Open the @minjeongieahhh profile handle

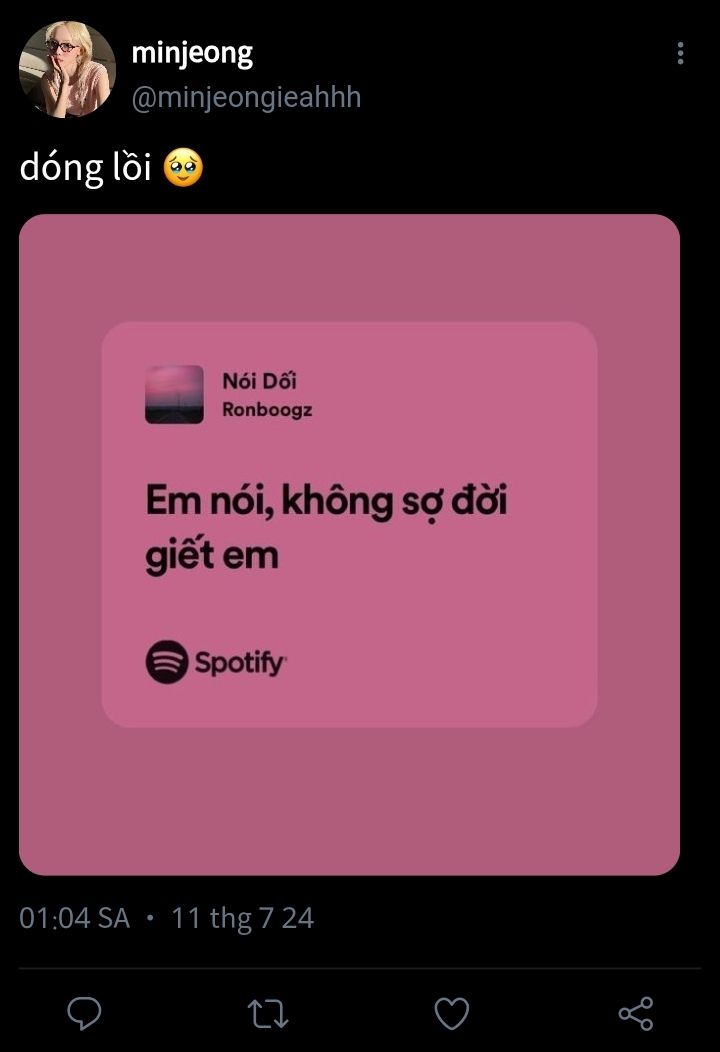(246, 97)
